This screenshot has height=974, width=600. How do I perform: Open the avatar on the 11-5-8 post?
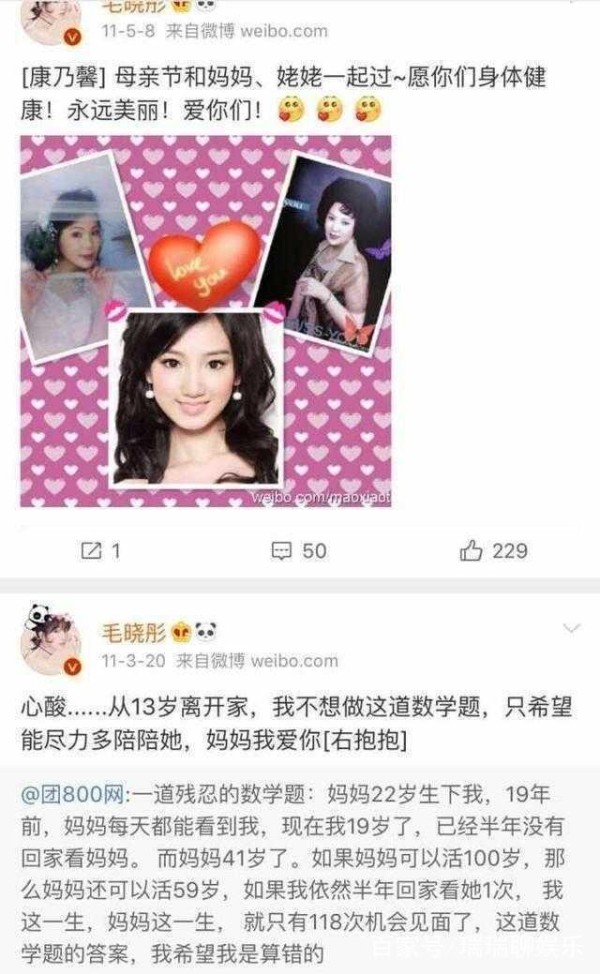pyautogui.click(x=51, y=22)
